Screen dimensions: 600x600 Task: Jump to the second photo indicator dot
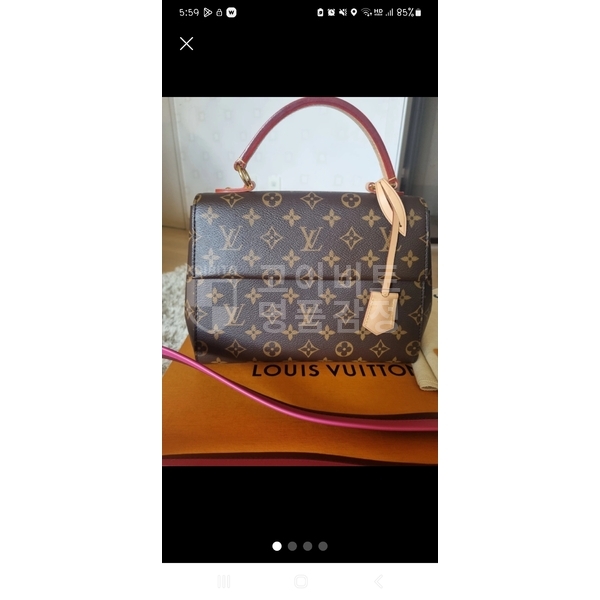point(292,546)
